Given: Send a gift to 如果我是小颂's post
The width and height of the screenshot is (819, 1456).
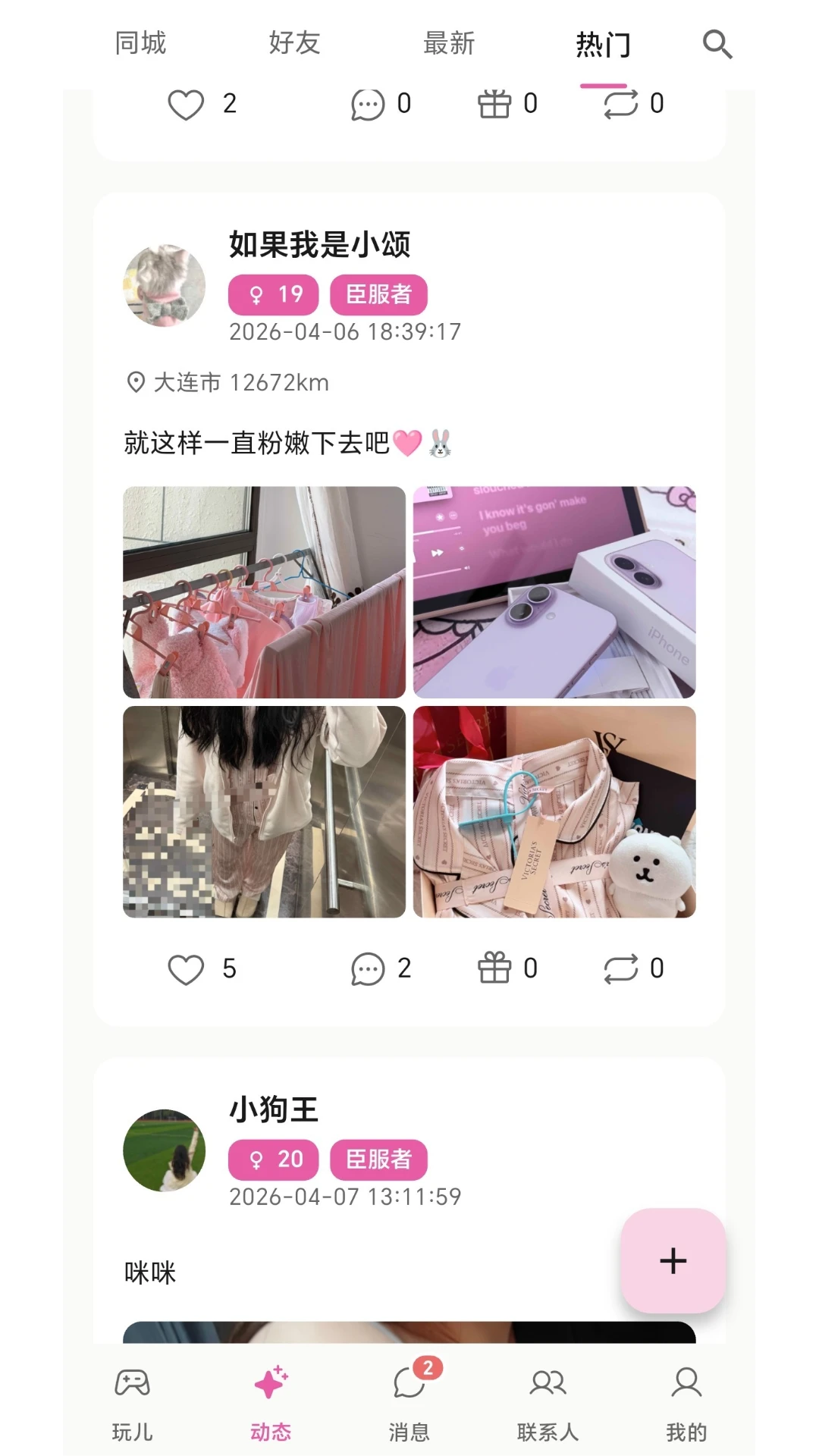Looking at the screenshot, I should (x=494, y=968).
